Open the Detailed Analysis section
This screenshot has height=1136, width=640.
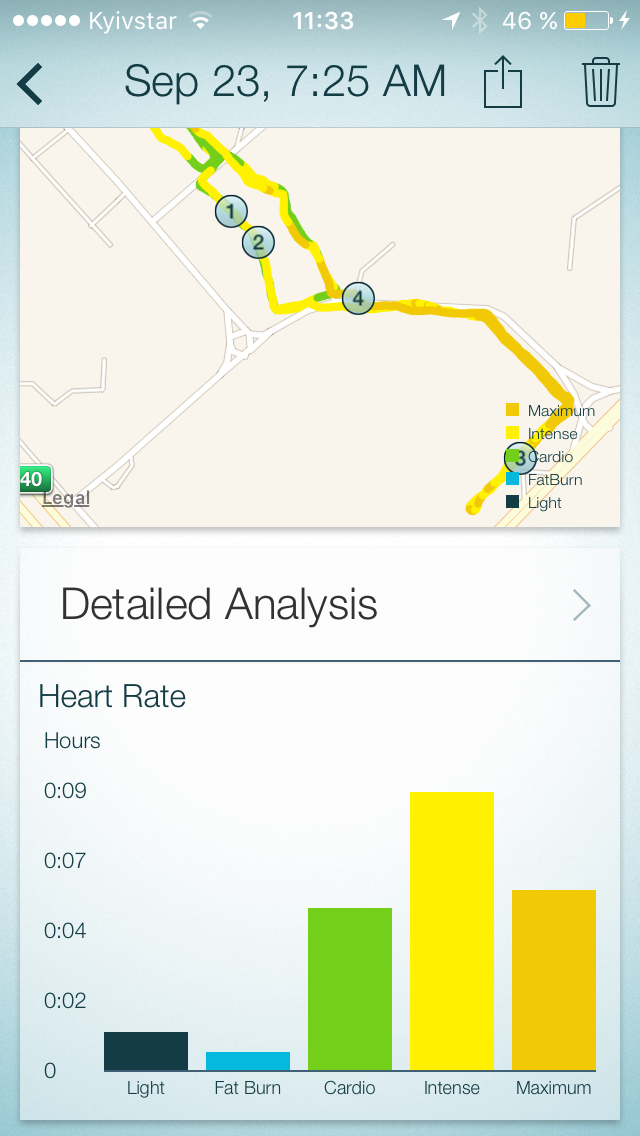[x=320, y=605]
